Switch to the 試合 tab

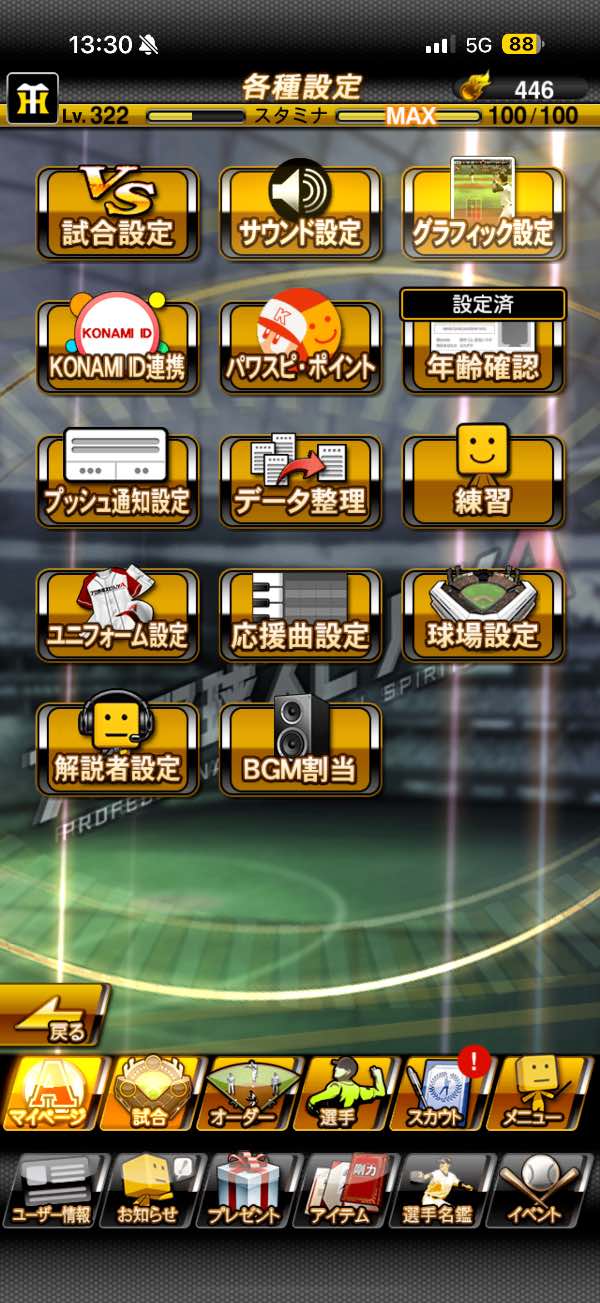coord(150,1093)
